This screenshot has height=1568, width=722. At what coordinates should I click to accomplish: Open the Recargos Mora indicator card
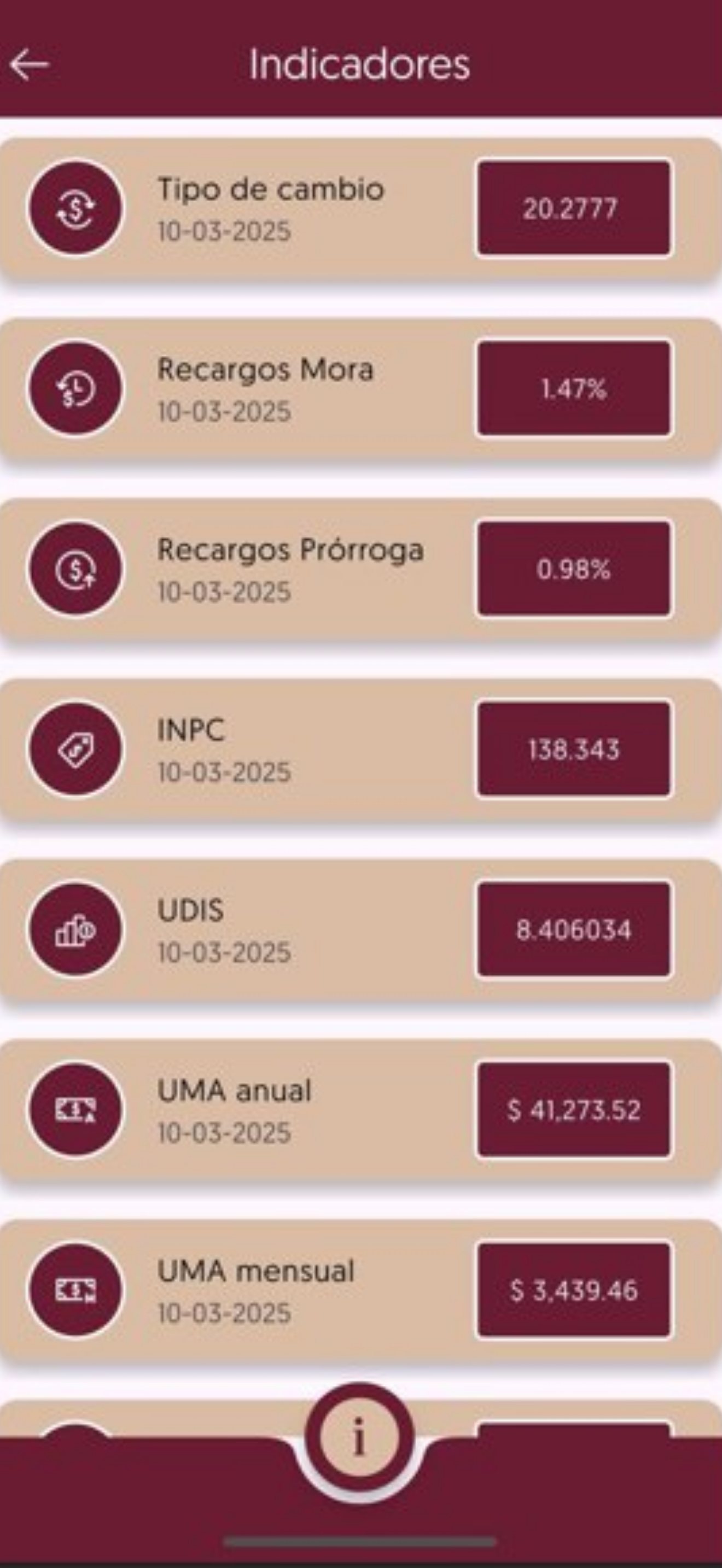(361, 389)
